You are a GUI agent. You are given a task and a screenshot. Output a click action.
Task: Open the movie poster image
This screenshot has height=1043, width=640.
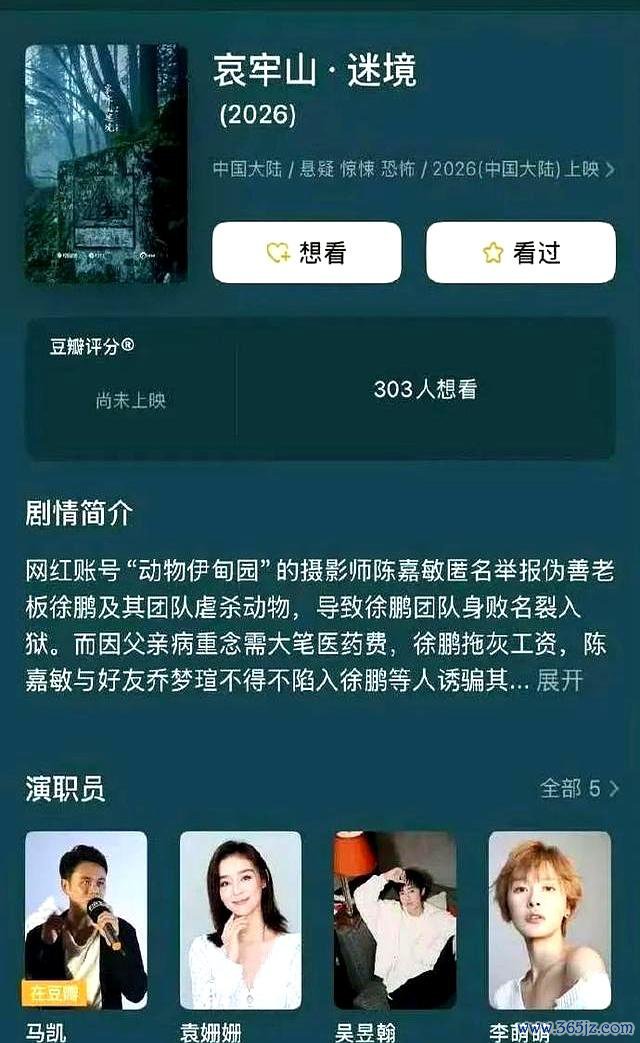tap(106, 163)
